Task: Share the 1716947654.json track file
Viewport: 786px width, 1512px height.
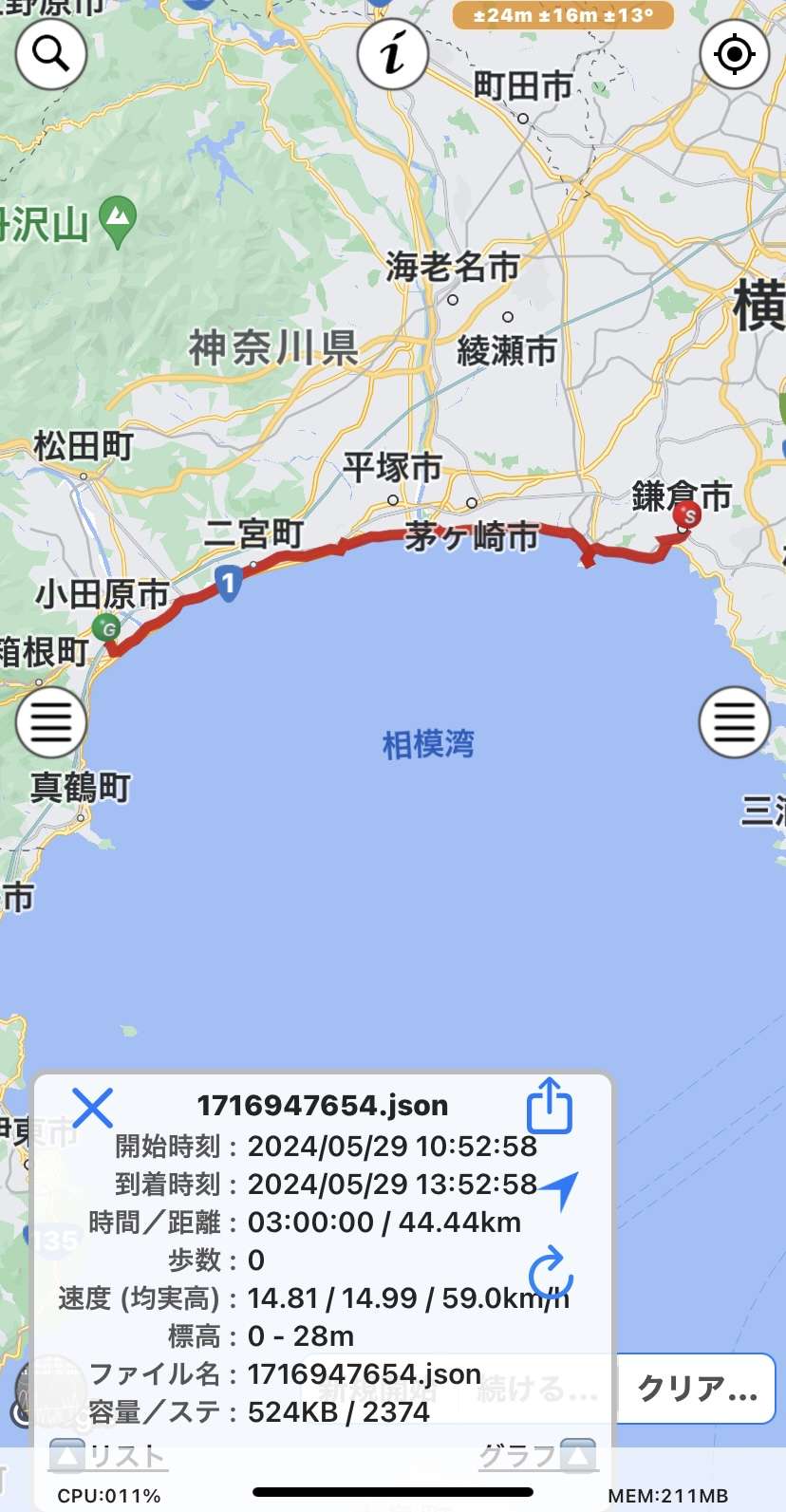Action: coord(550,1106)
